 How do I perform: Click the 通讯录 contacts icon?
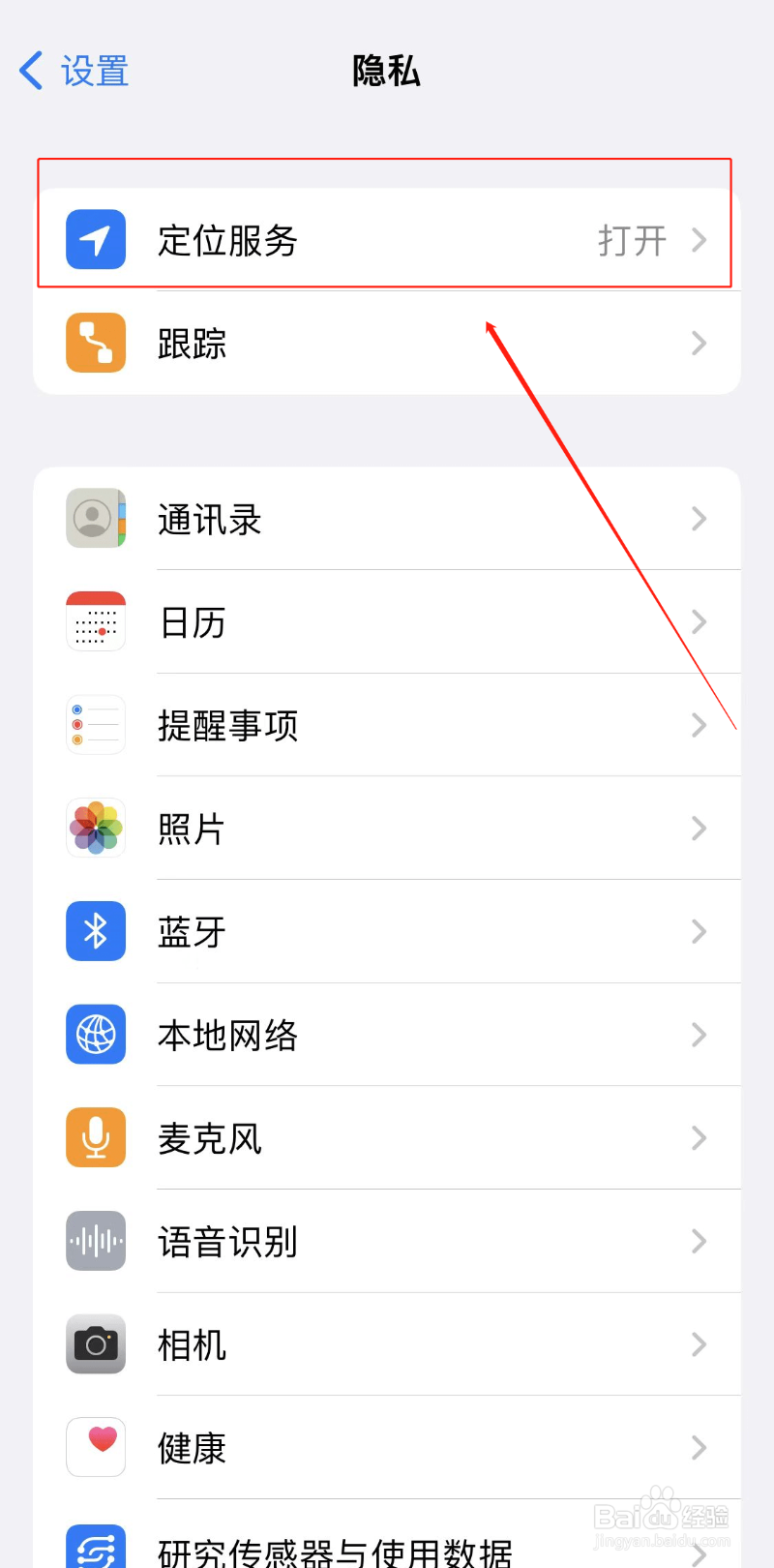[95, 519]
